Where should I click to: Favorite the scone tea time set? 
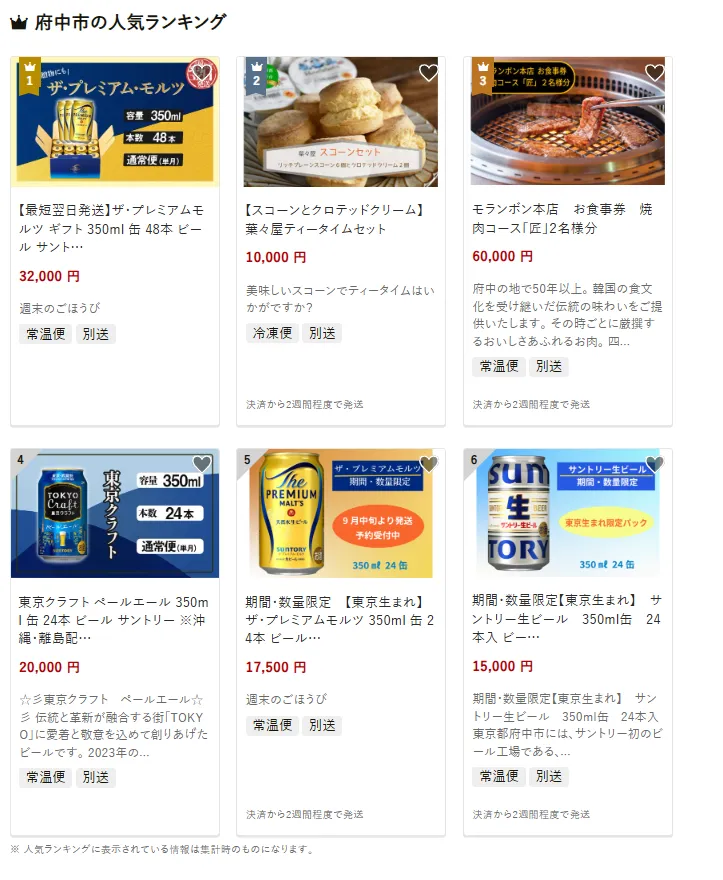point(428,73)
